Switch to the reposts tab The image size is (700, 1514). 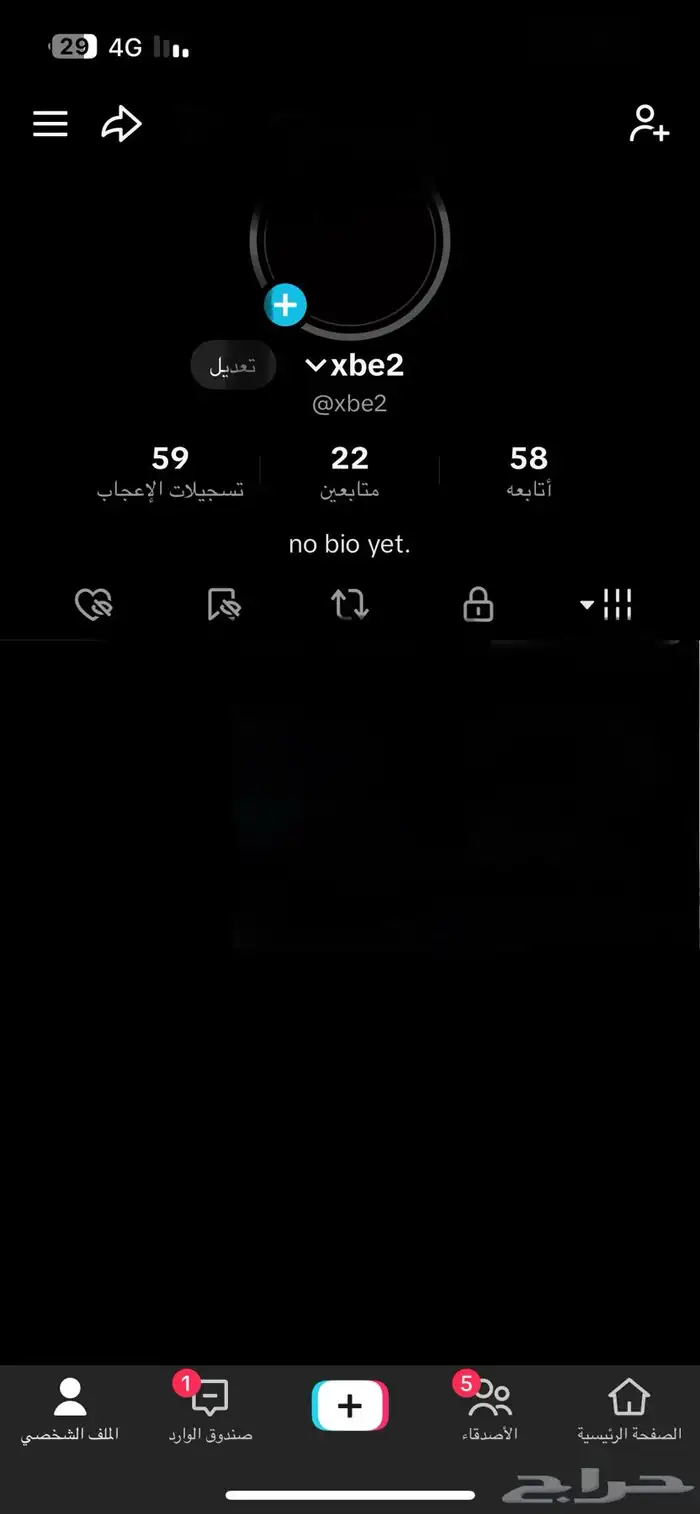click(x=349, y=604)
